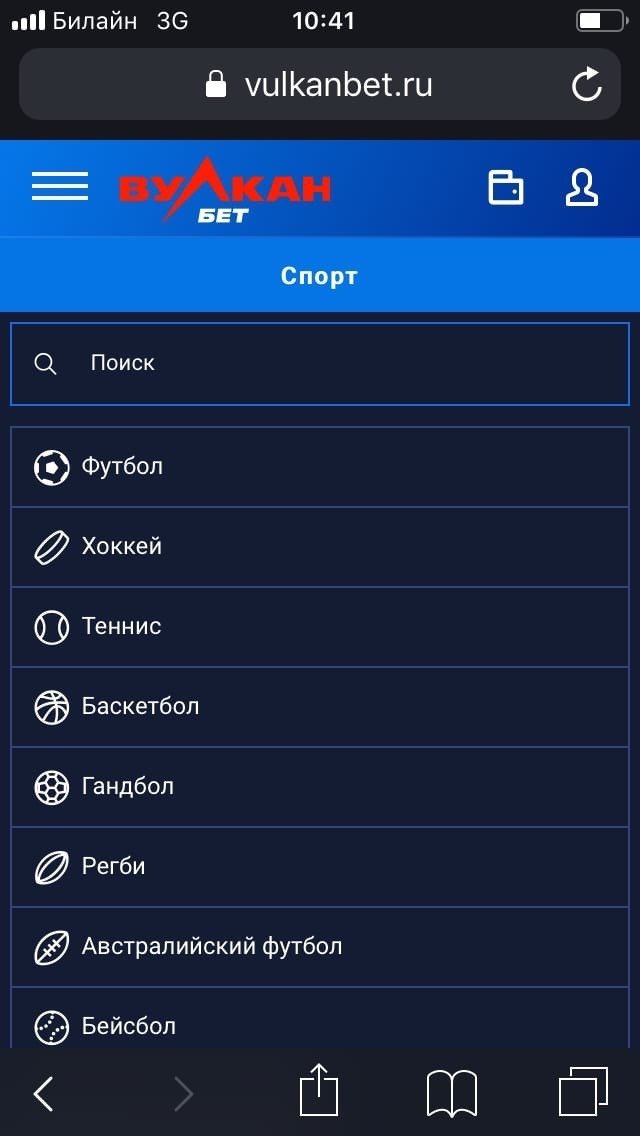
Task: Choose Баскетбол in the list
Action: (x=320, y=707)
